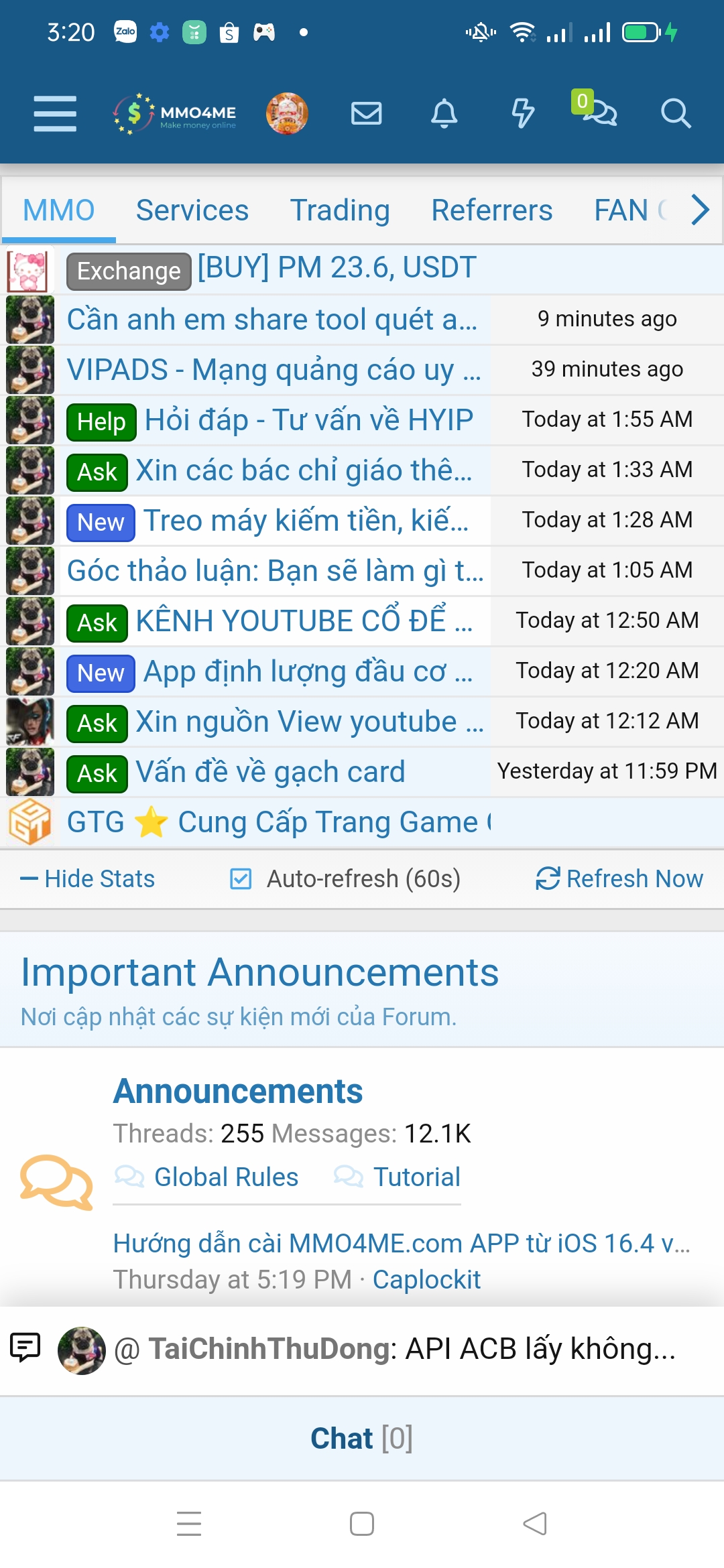Show more tabs with the right chevron
This screenshot has width=724, height=1568.
700,210
